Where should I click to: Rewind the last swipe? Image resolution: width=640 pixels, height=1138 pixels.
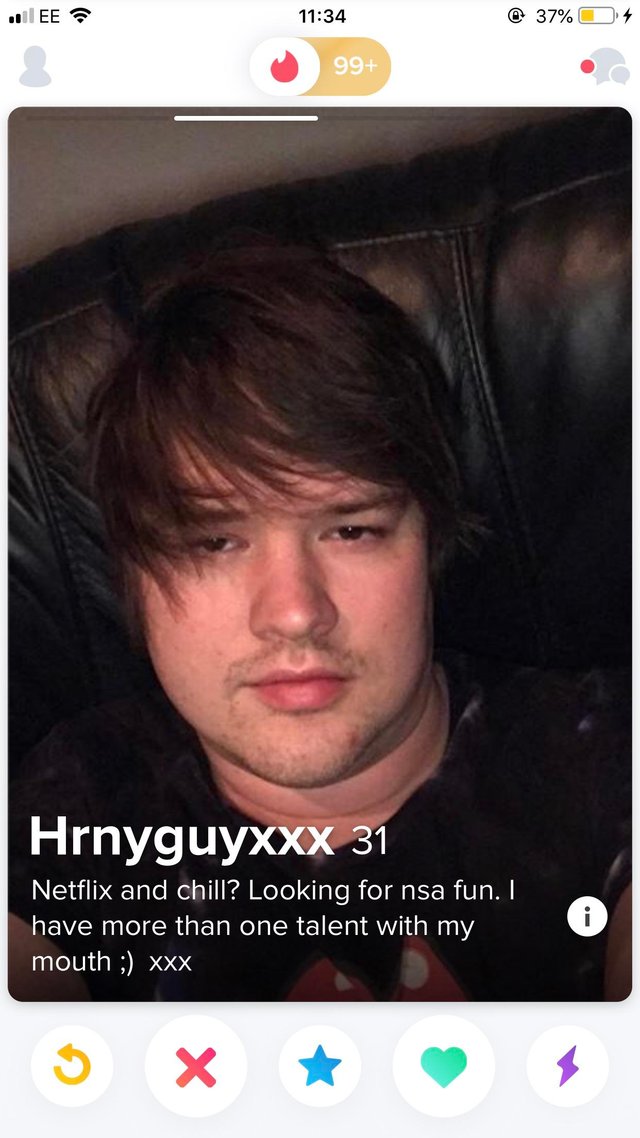[71, 1067]
